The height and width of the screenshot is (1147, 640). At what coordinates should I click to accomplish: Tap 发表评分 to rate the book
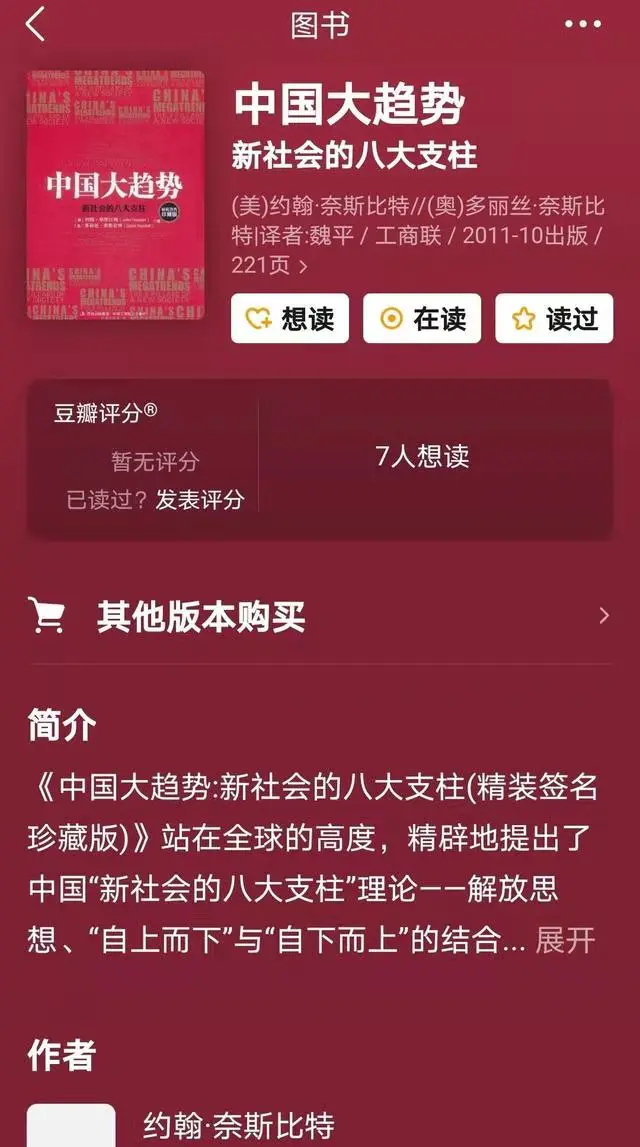pyautogui.click(x=200, y=500)
